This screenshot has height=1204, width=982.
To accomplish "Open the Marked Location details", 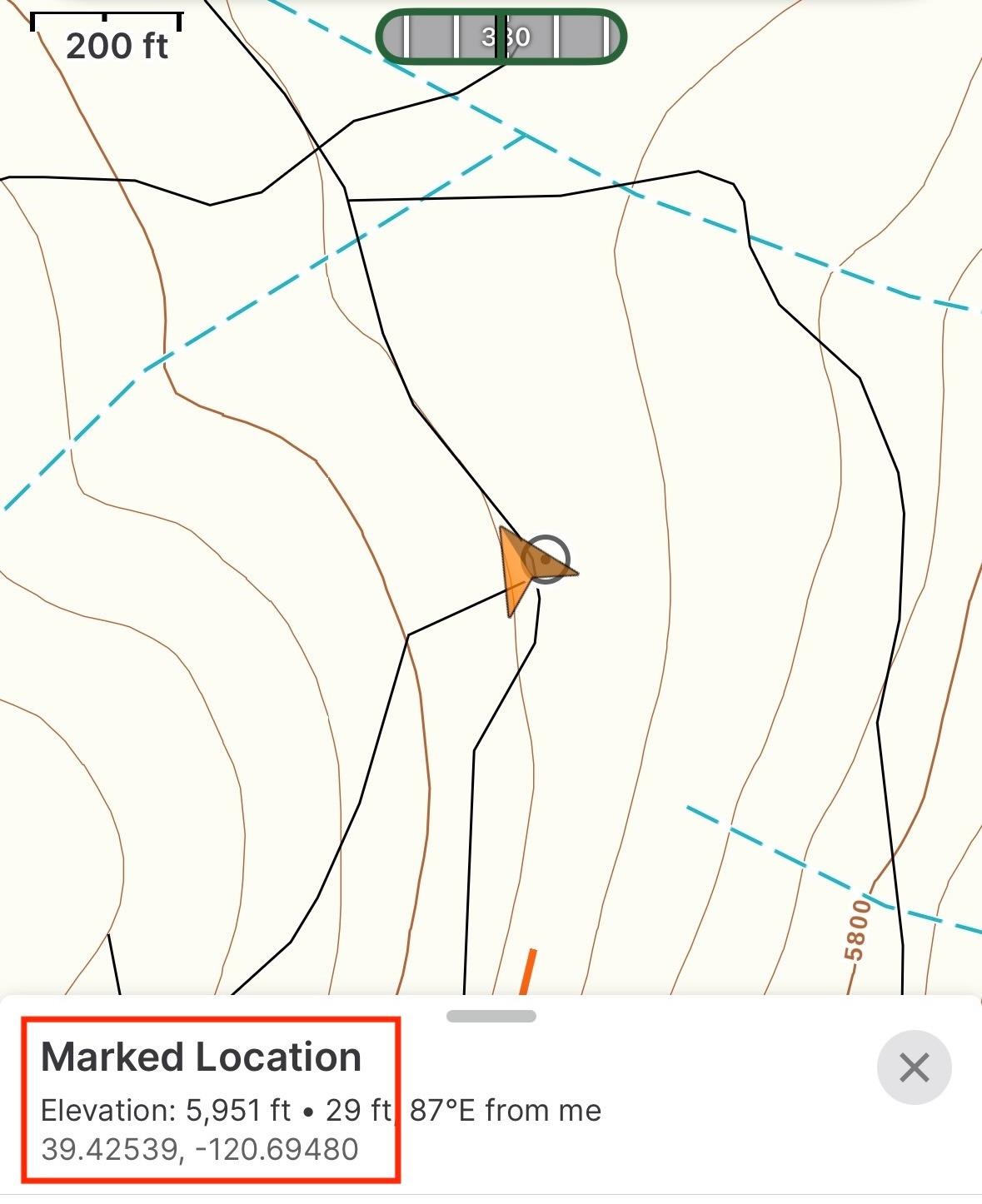I will coord(201,1057).
